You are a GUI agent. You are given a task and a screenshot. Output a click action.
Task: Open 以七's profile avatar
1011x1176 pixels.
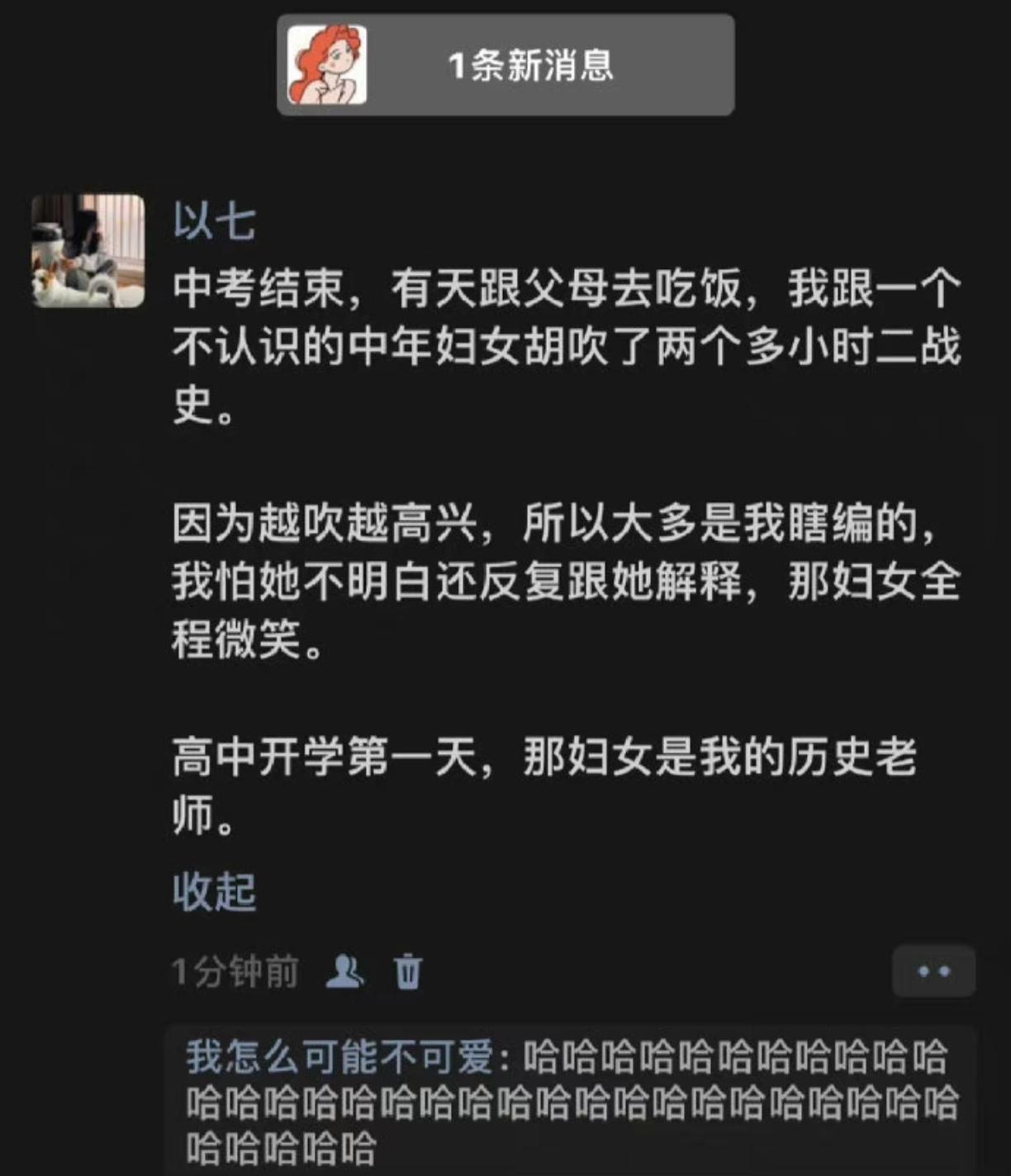coord(88,251)
